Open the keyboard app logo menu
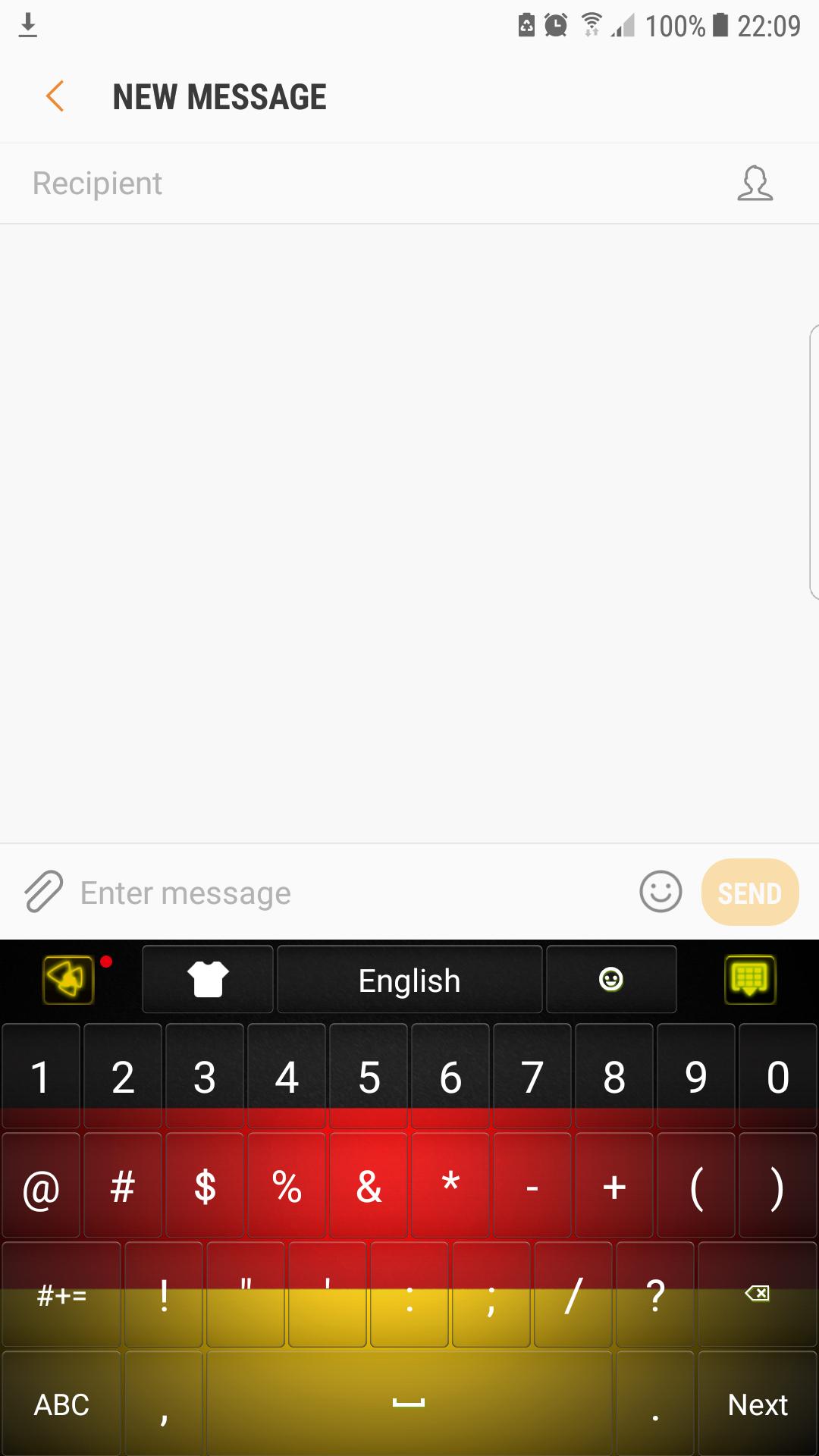The image size is (819, 1456). coord(67,979)
